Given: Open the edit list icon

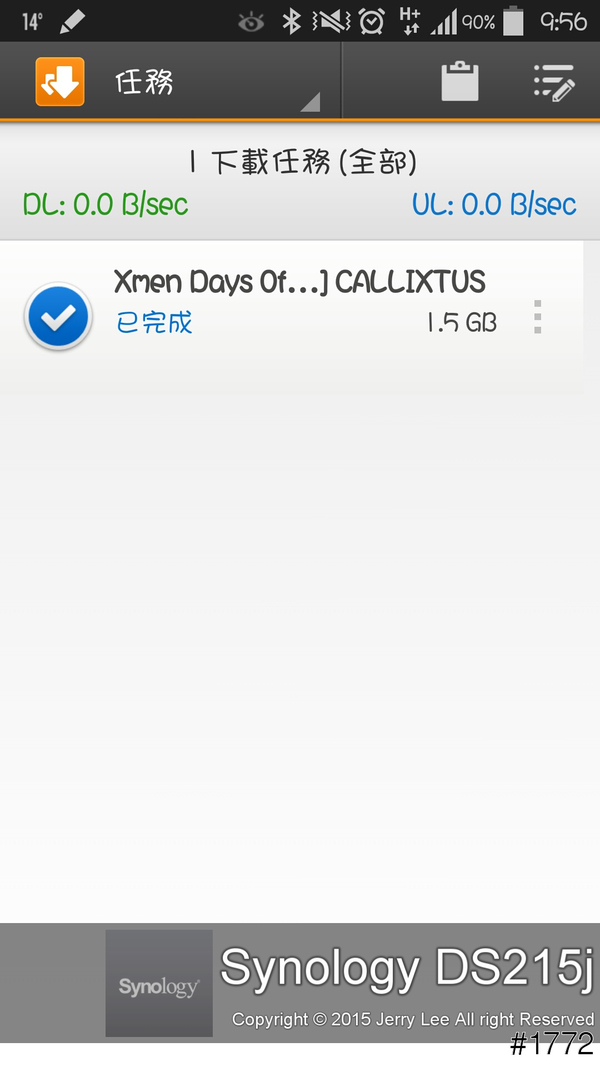Looking at the screenshot, I should pos(554,82).
